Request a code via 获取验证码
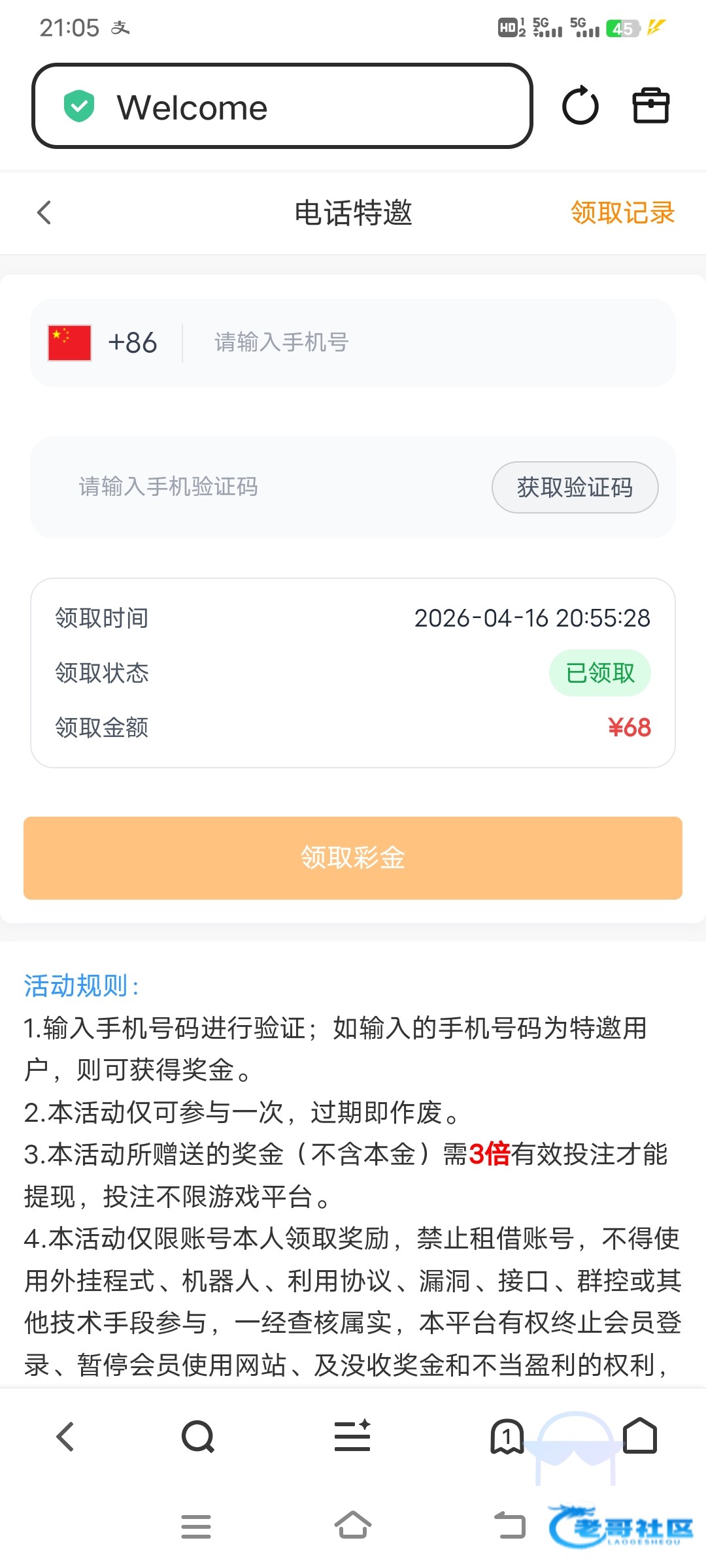The height and width of the screenshot is (1568, 706). pos(575,487)
